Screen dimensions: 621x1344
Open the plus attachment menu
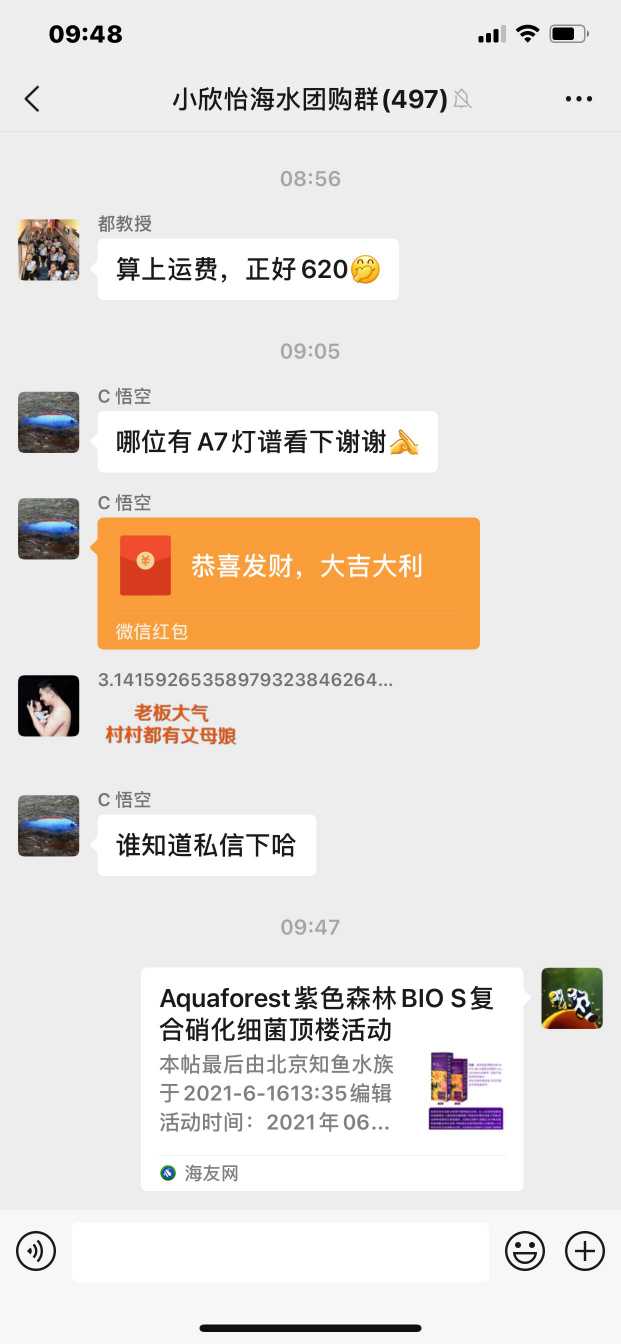coord(585,1251)
